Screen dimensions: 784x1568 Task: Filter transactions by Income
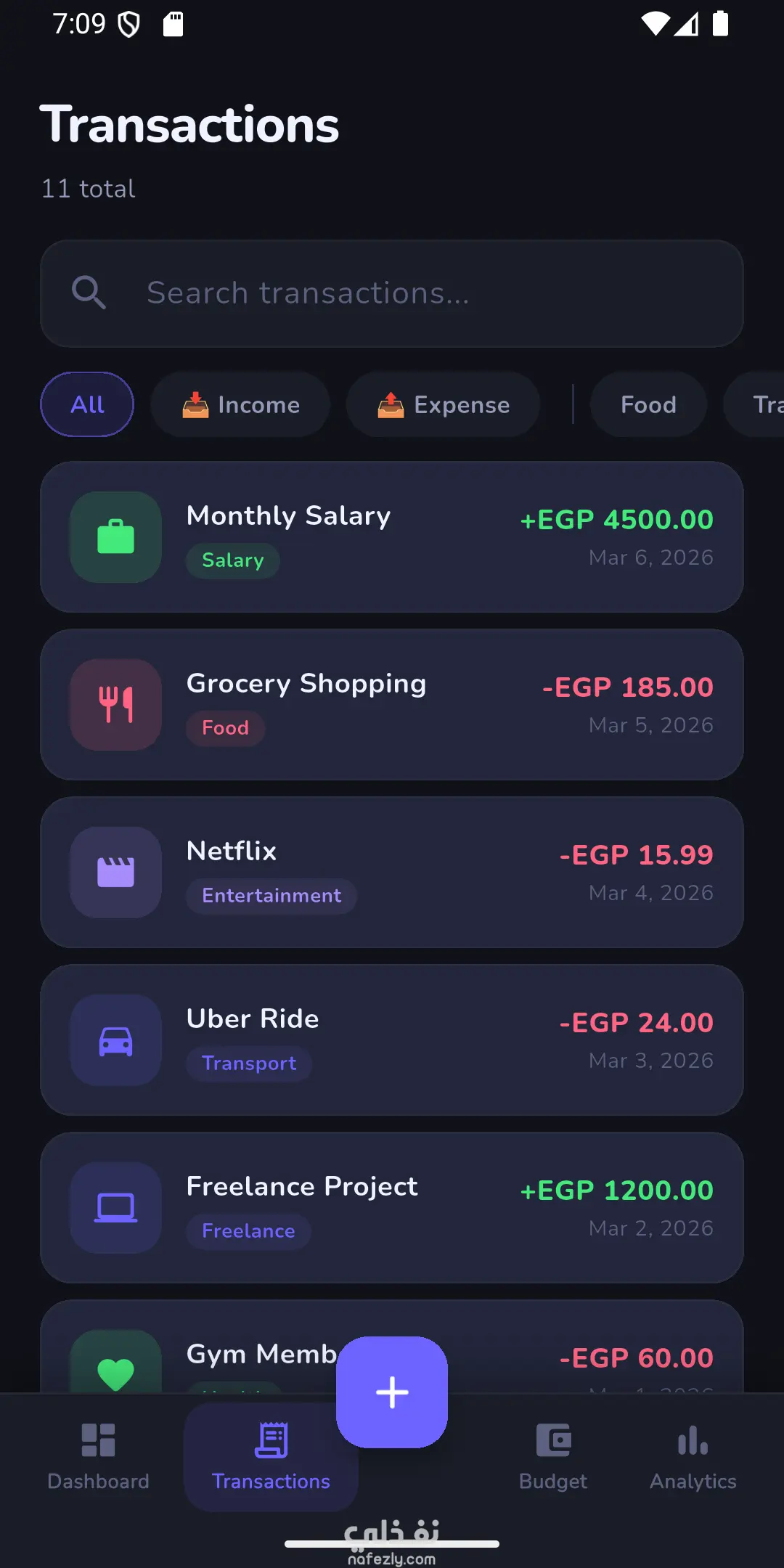pos(240,404)
